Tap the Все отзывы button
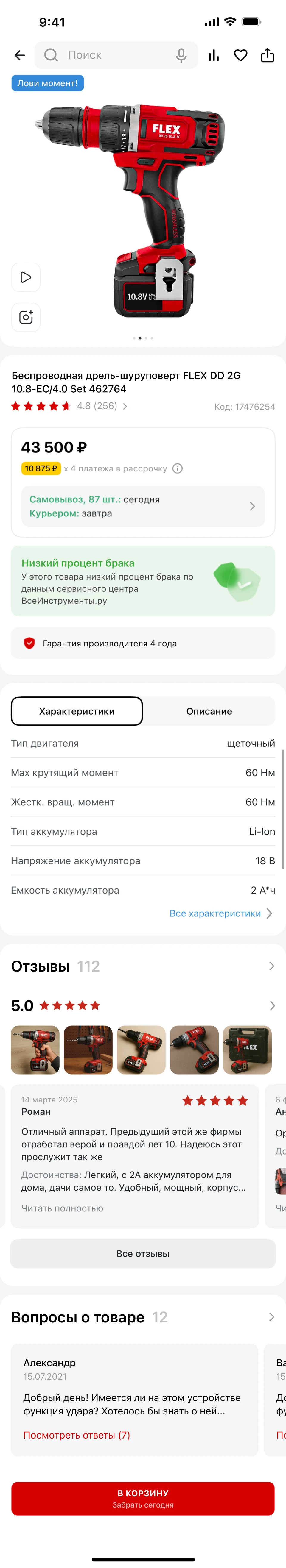The width and height of the screenshot is (286, 1568). (x=143, y=1254)
